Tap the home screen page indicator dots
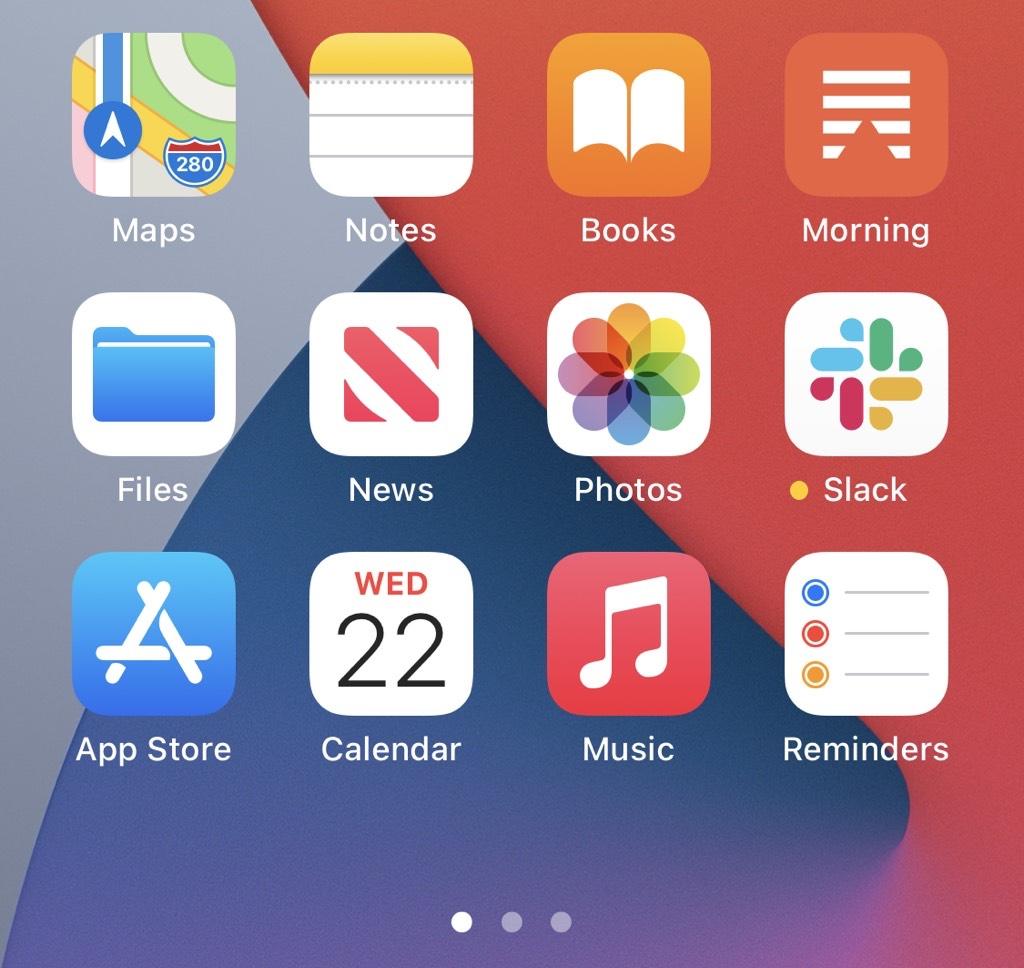Viewport: 1024px width, 968px height. 511,921
